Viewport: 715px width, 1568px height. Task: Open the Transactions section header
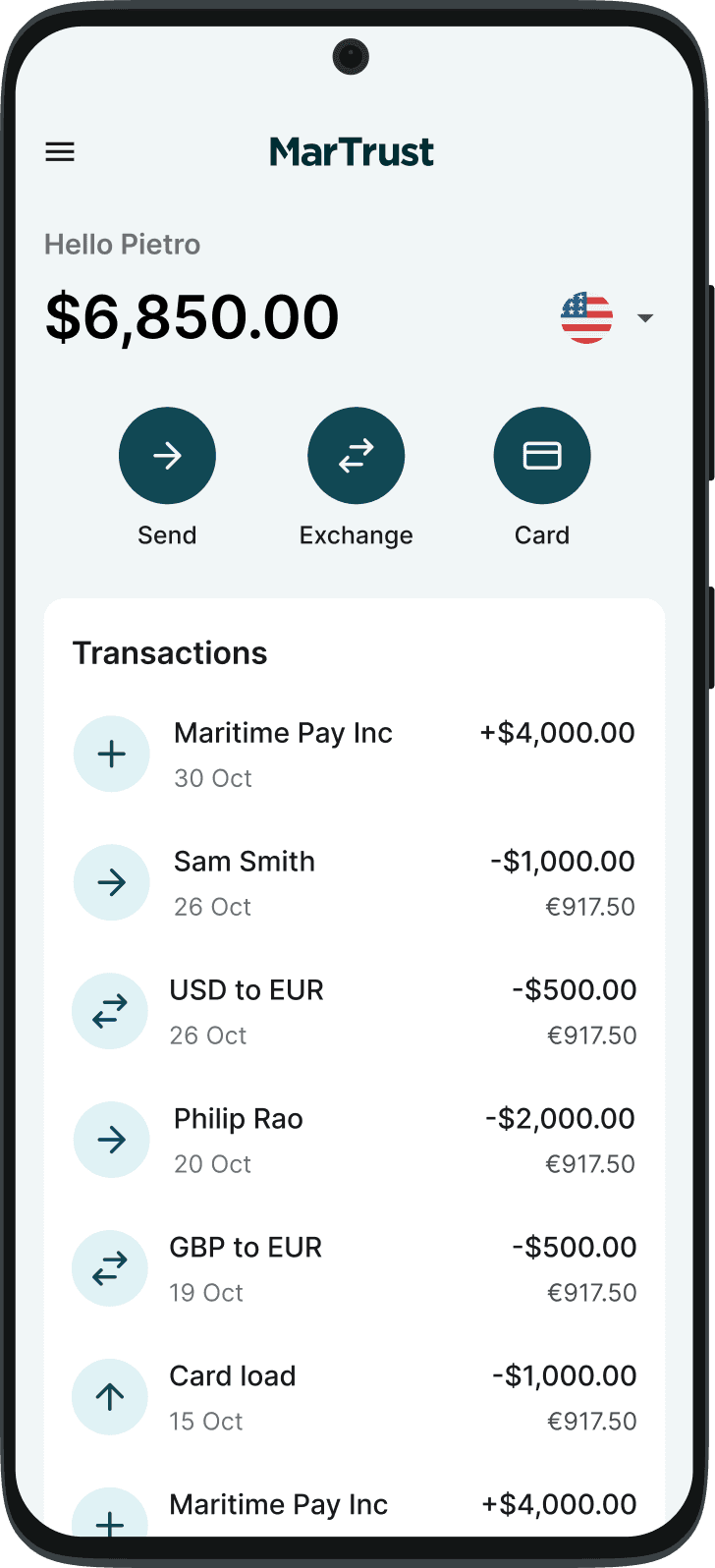click(x=170, y=652)
